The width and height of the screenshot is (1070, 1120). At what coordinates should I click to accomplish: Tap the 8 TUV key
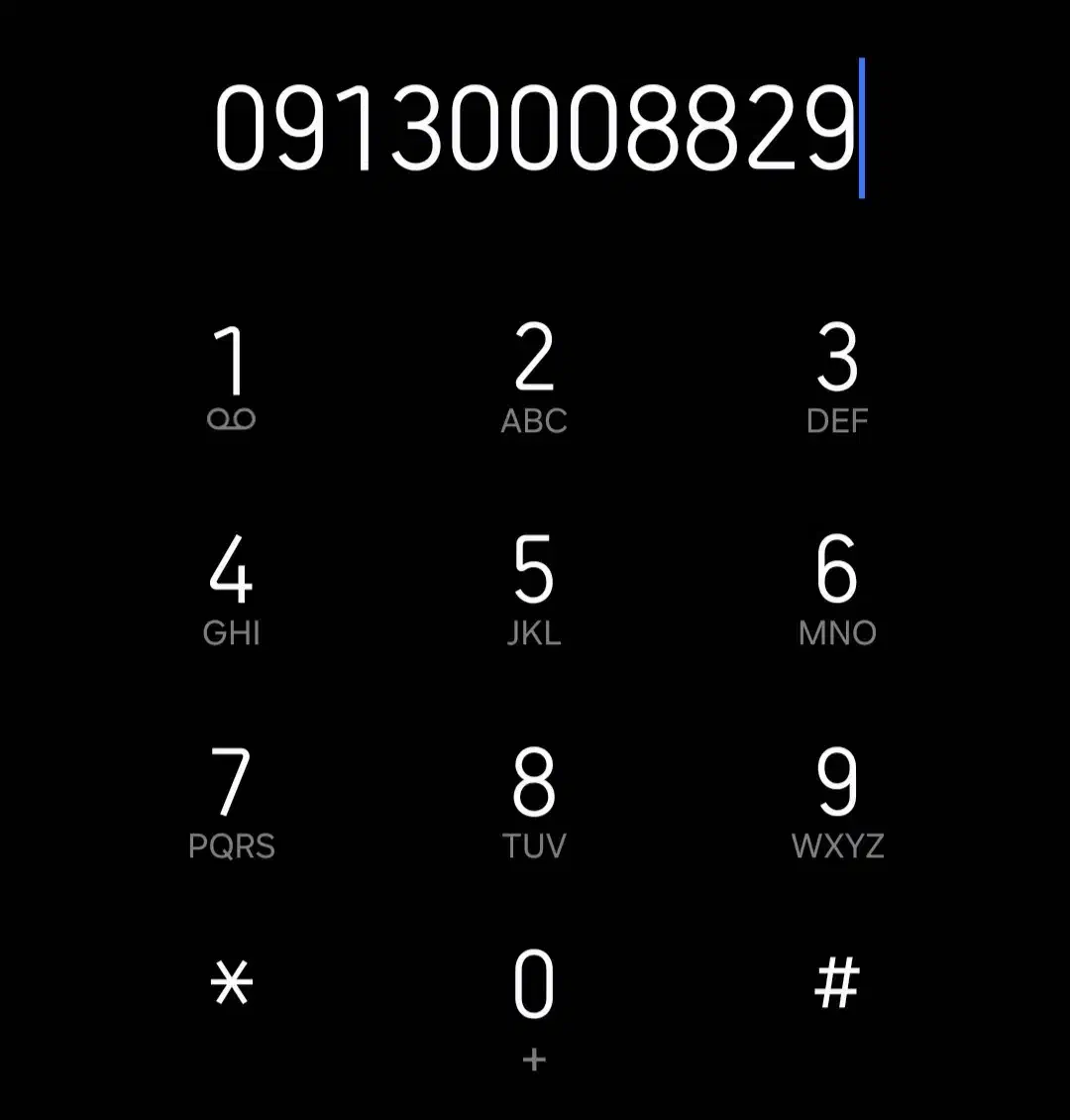point(534,803)
